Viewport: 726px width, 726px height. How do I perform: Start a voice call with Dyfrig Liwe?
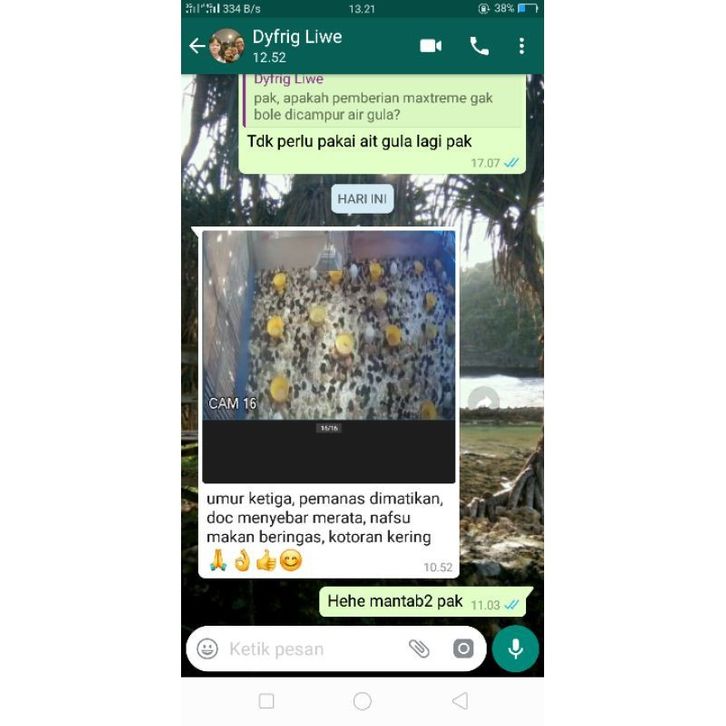click(x=479, y=46)
